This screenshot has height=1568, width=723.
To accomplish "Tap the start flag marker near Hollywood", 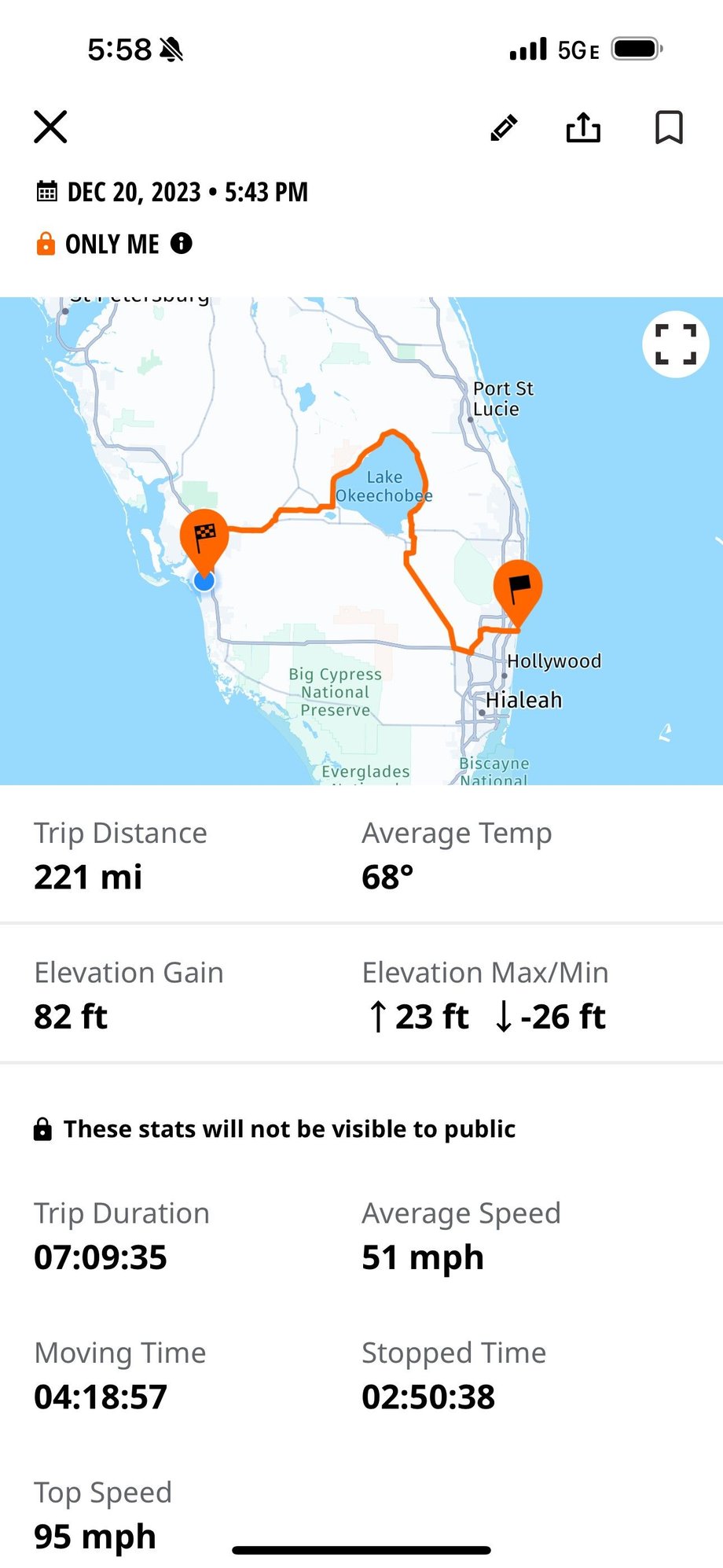I will pyautogui.click(x=518, y=587).
